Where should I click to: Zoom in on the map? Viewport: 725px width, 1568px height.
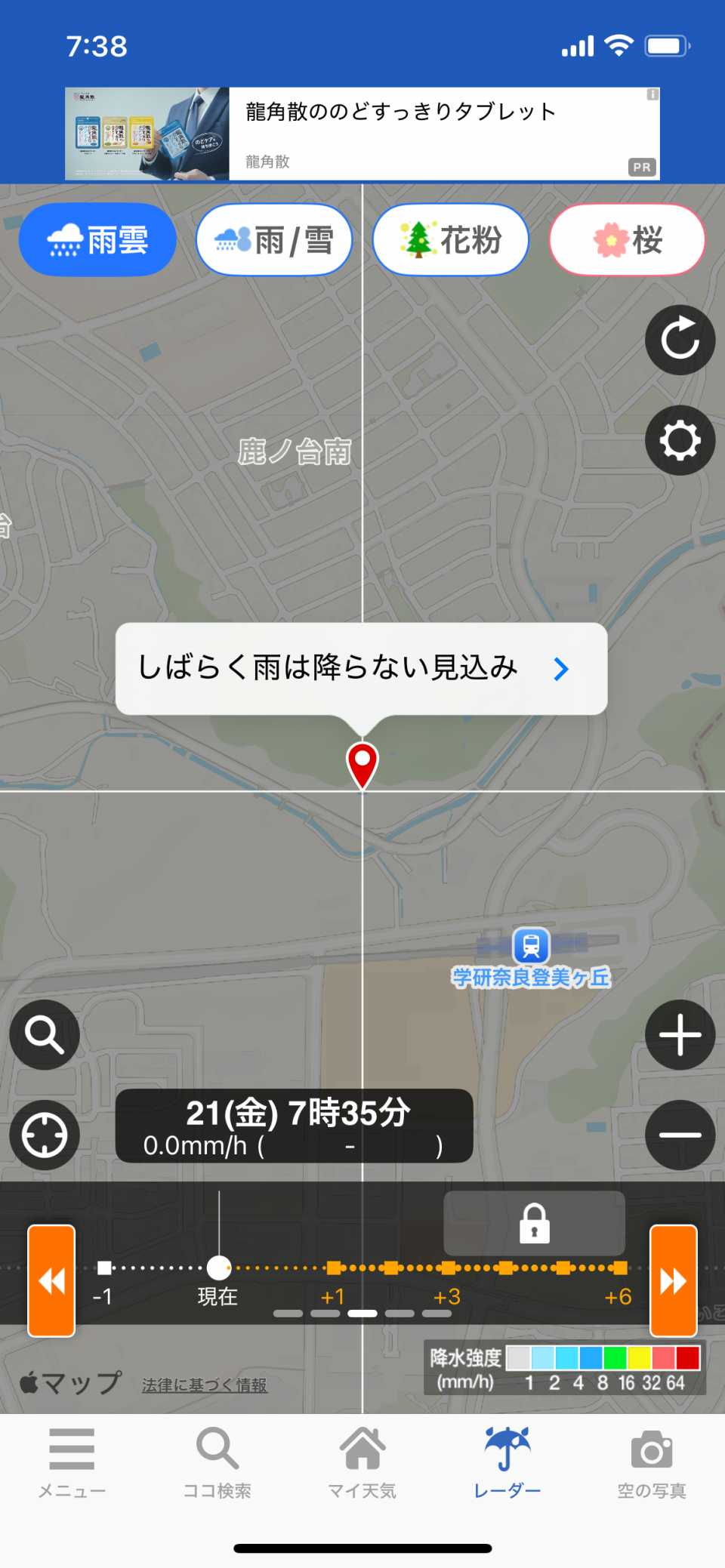pyautogui.click(x=680, y=1035)
